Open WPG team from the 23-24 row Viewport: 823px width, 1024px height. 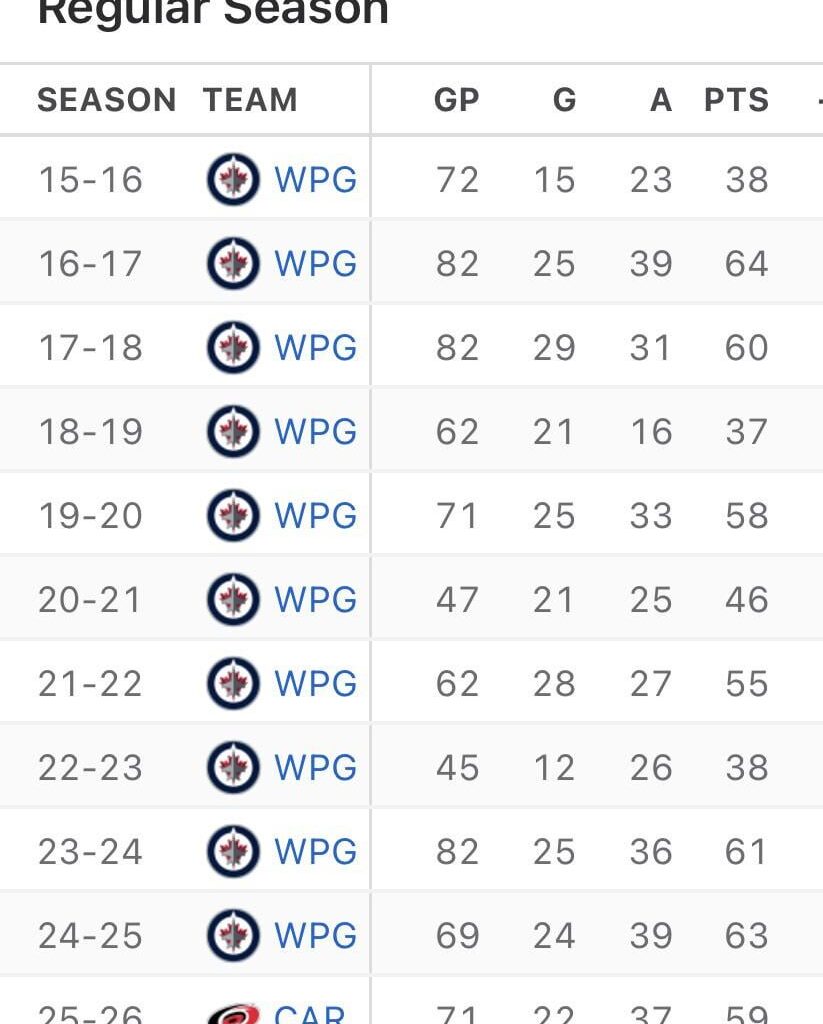coord(314,852)
